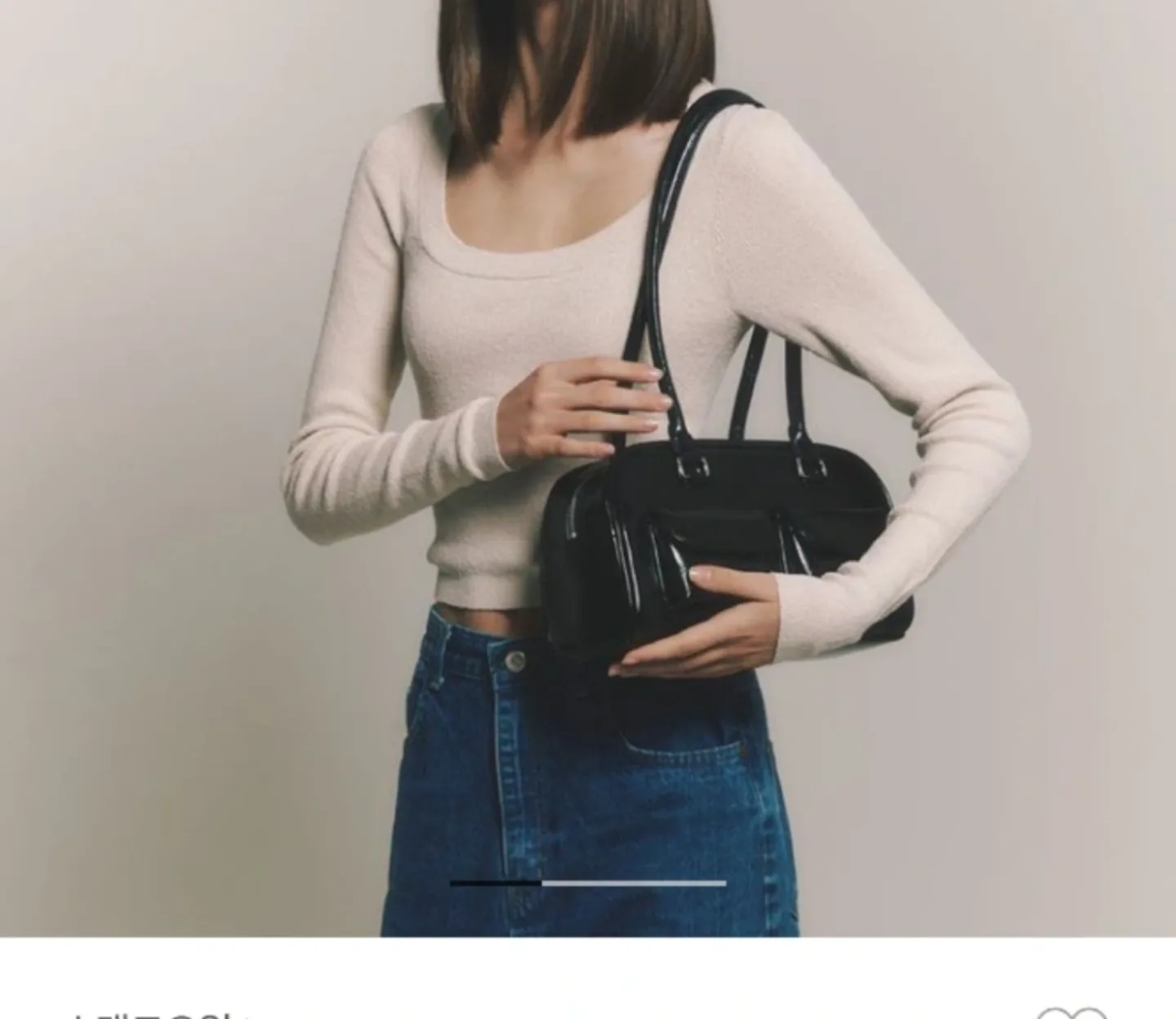Tap the image carousel page indicator
Image resolution: width=1176 pixels, height=1019 pixels.
click(x=588, y=883)
